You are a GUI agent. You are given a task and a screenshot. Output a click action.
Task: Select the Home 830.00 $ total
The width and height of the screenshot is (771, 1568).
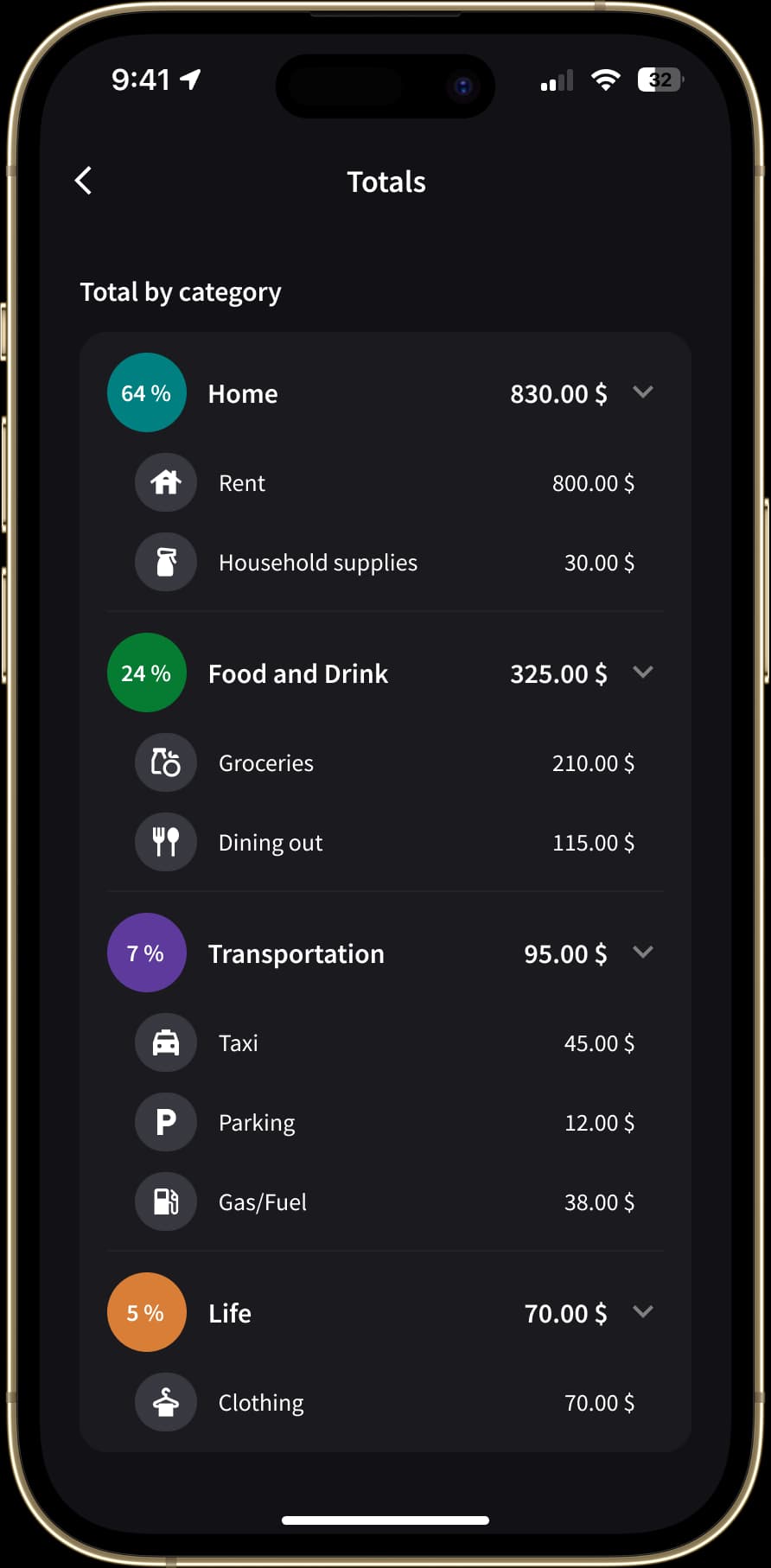558,393
